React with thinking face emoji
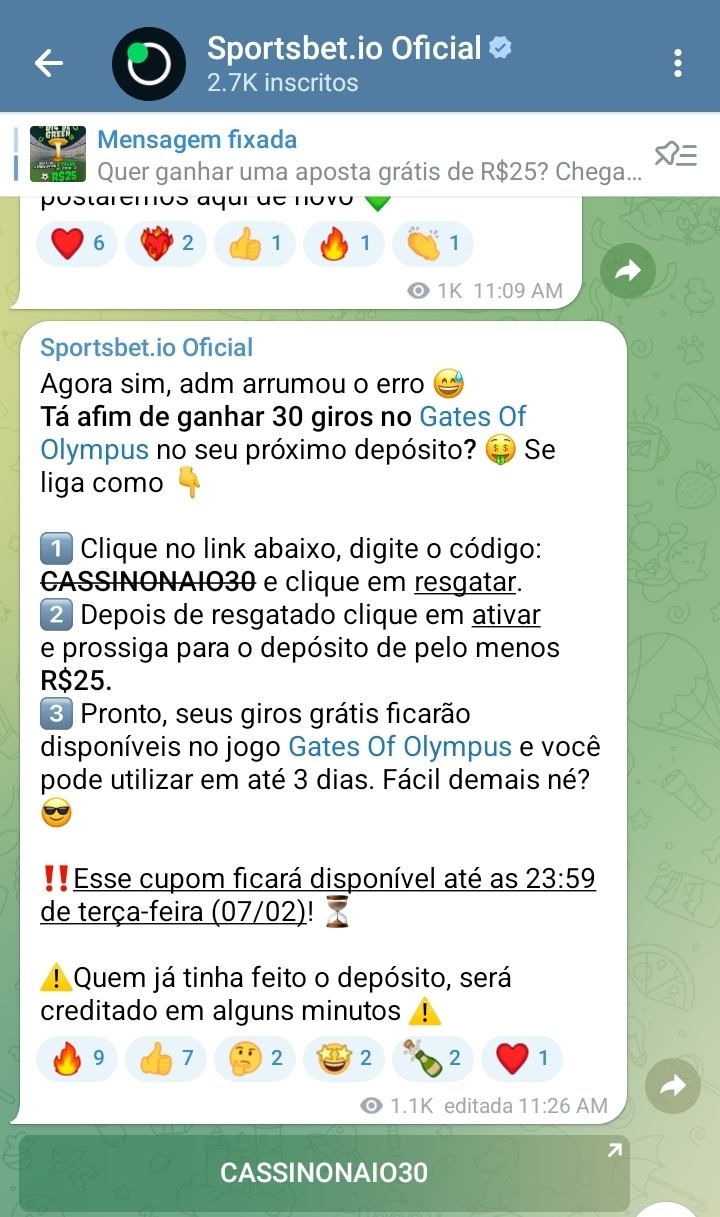720x1217 pixels. point(255,1058)
